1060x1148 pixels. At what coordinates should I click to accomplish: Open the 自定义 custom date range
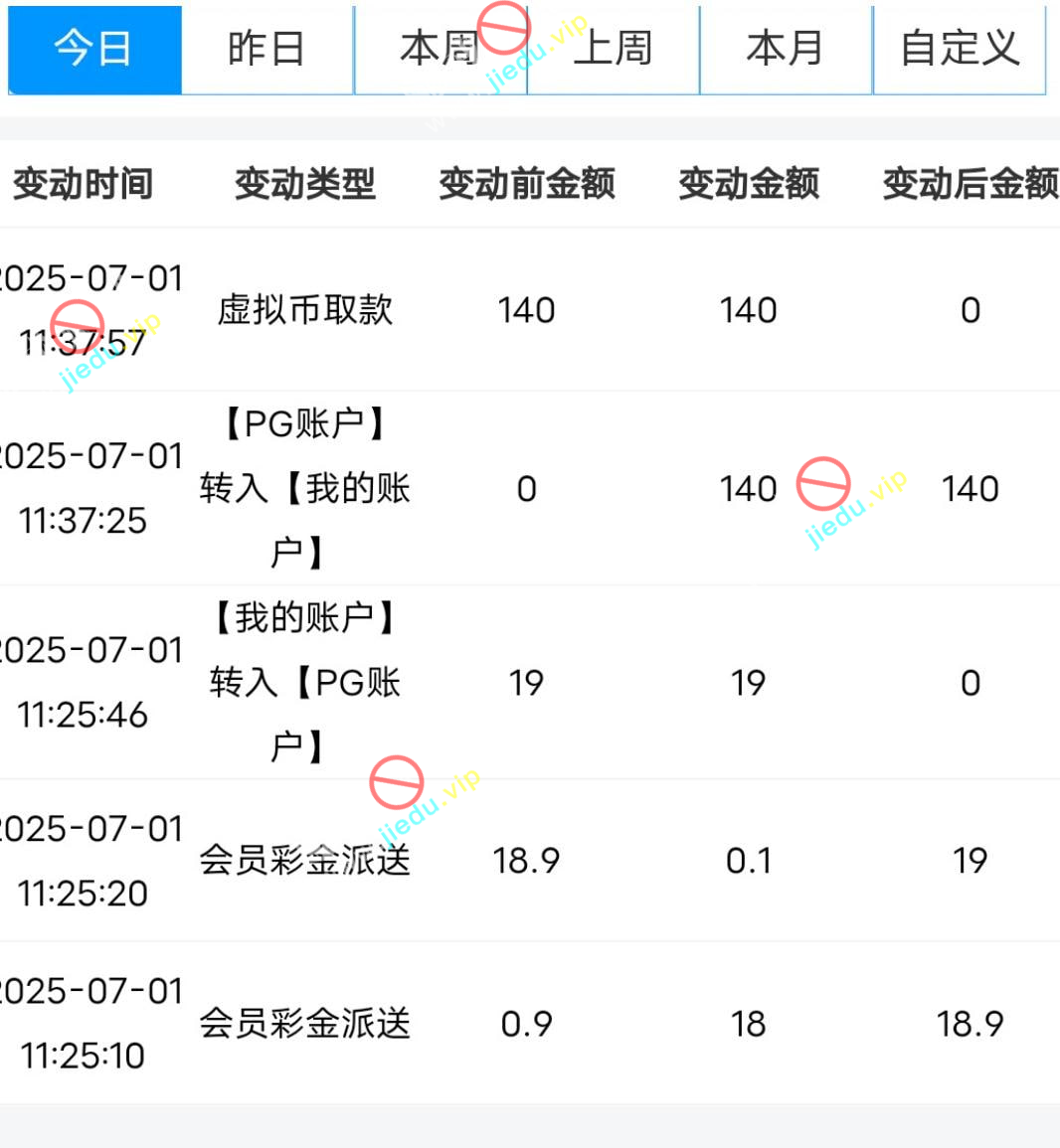(x=959, y=49)
